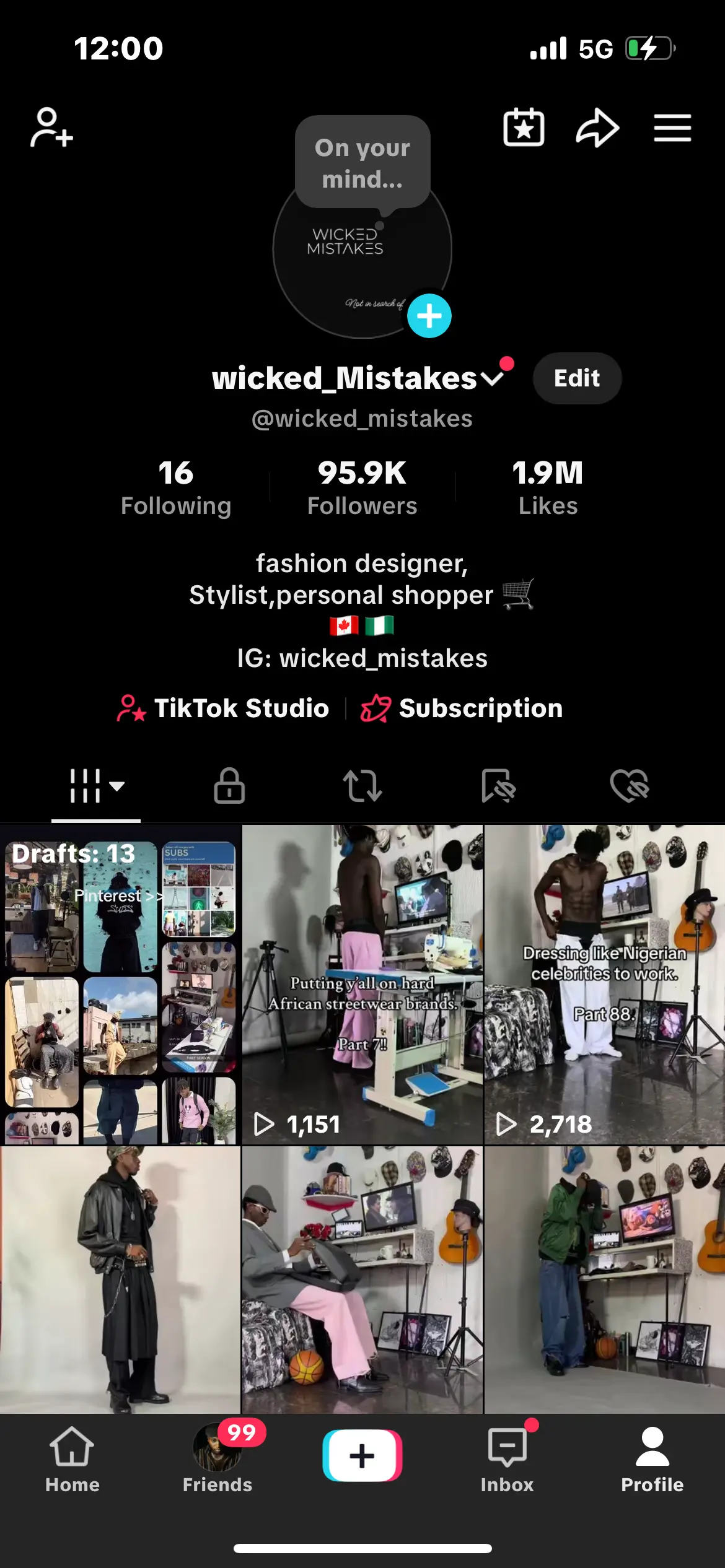
Task: Play the African streetwear brands Part 7 video
Action: (362, 984)
